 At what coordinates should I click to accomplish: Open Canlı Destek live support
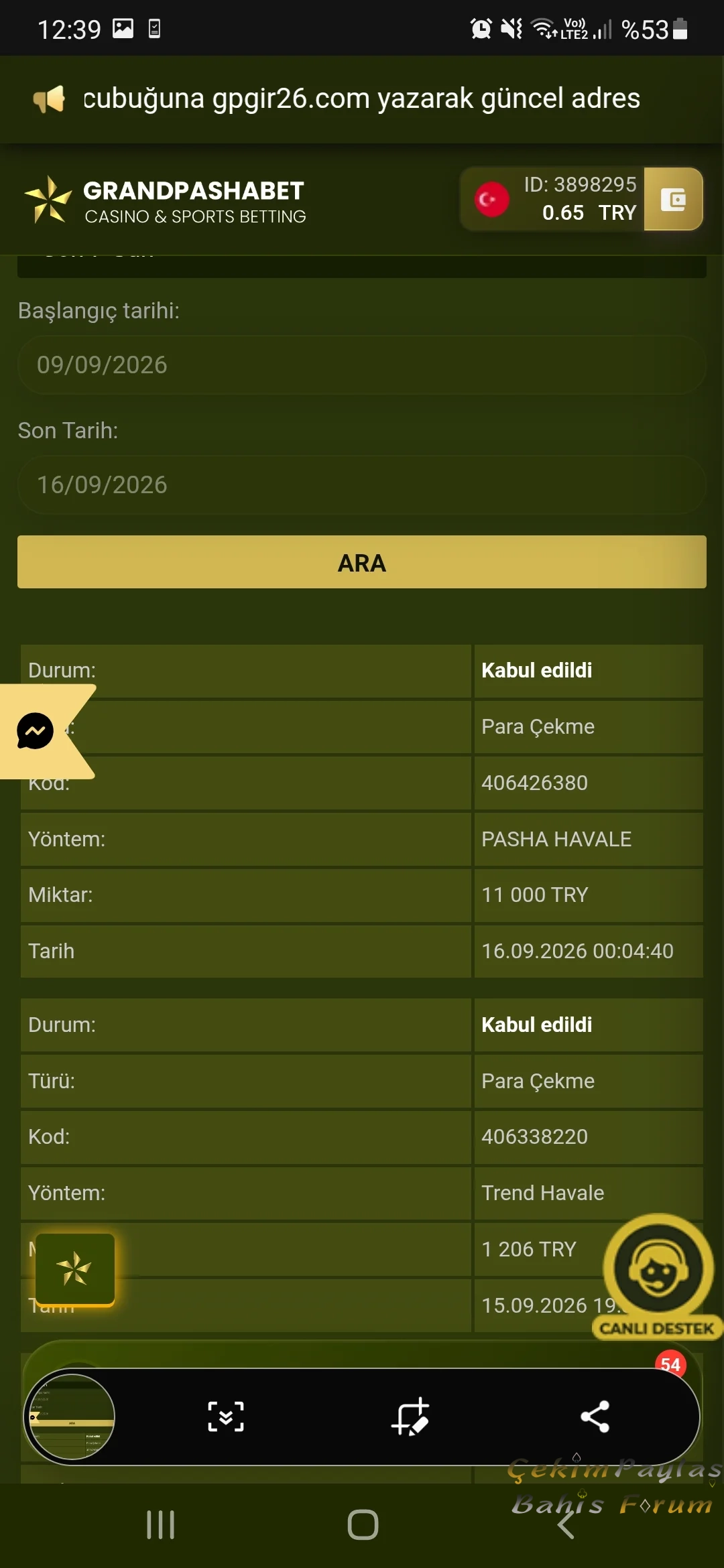point(658,1277)
